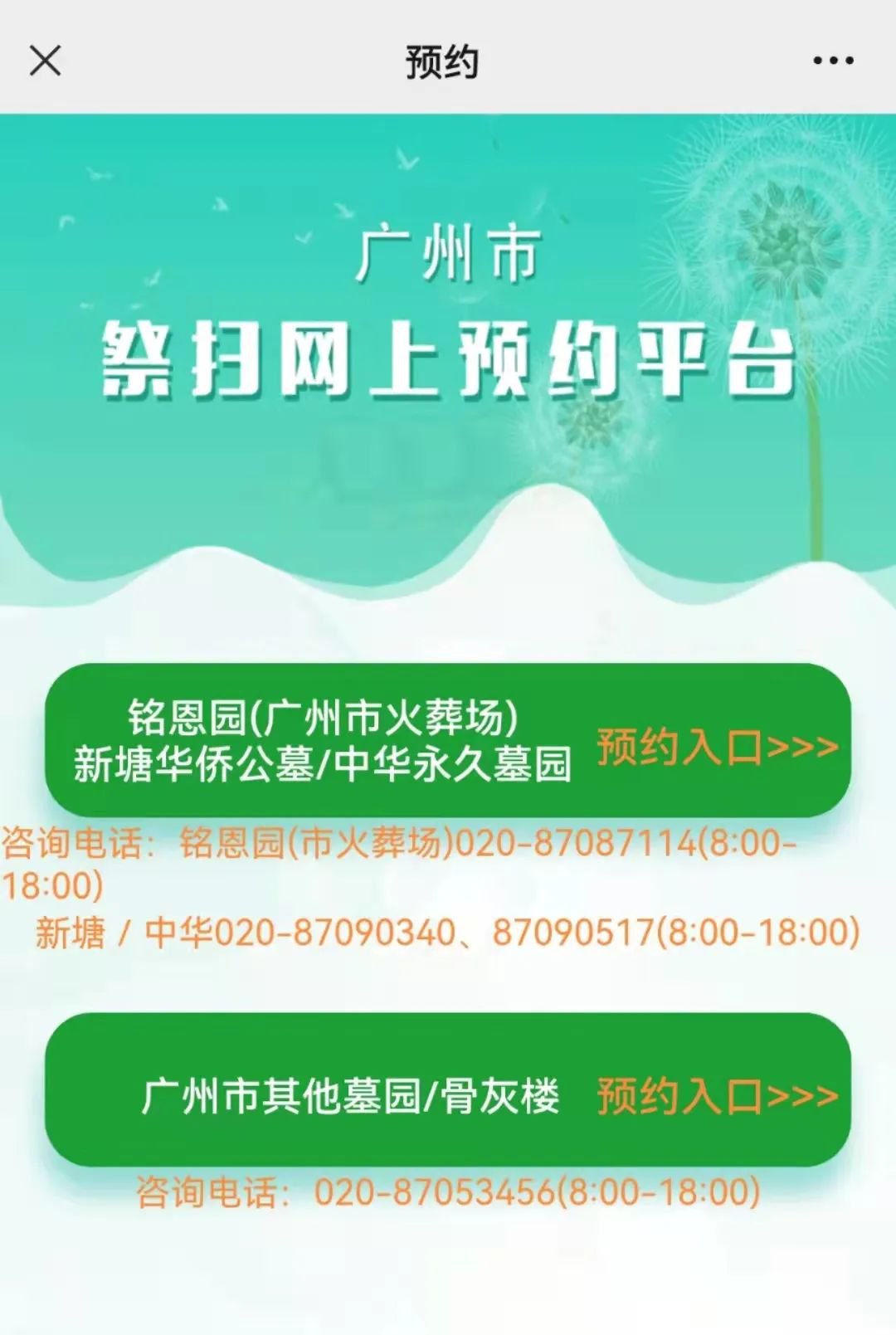
Task: Open 预约入口 for 广州市其他墓园/骨灰楼
Action: click(717, 1095)
